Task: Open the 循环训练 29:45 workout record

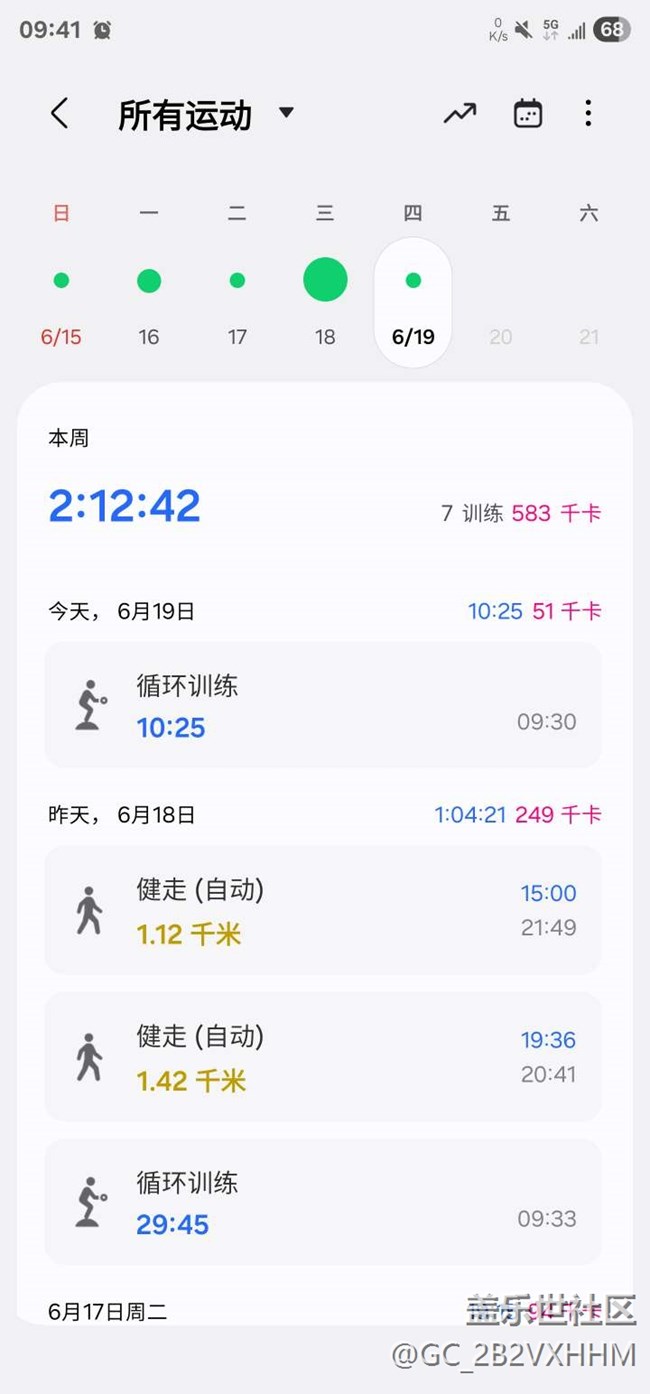Action: [x=323, y=1202]
